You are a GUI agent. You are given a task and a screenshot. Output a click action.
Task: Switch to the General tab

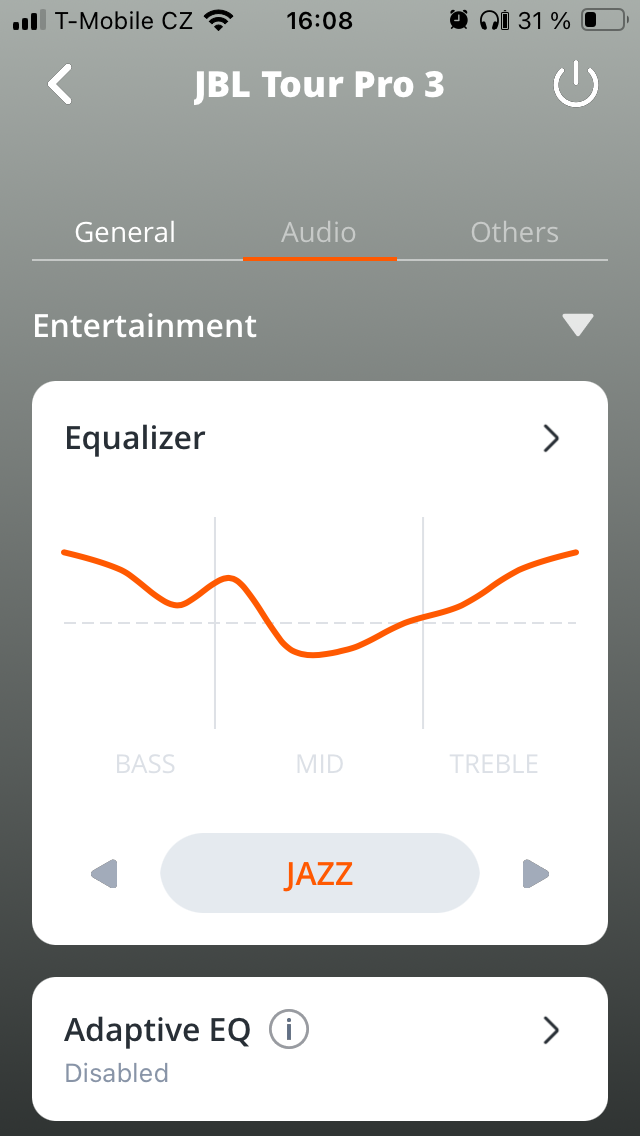coord(125,233)
